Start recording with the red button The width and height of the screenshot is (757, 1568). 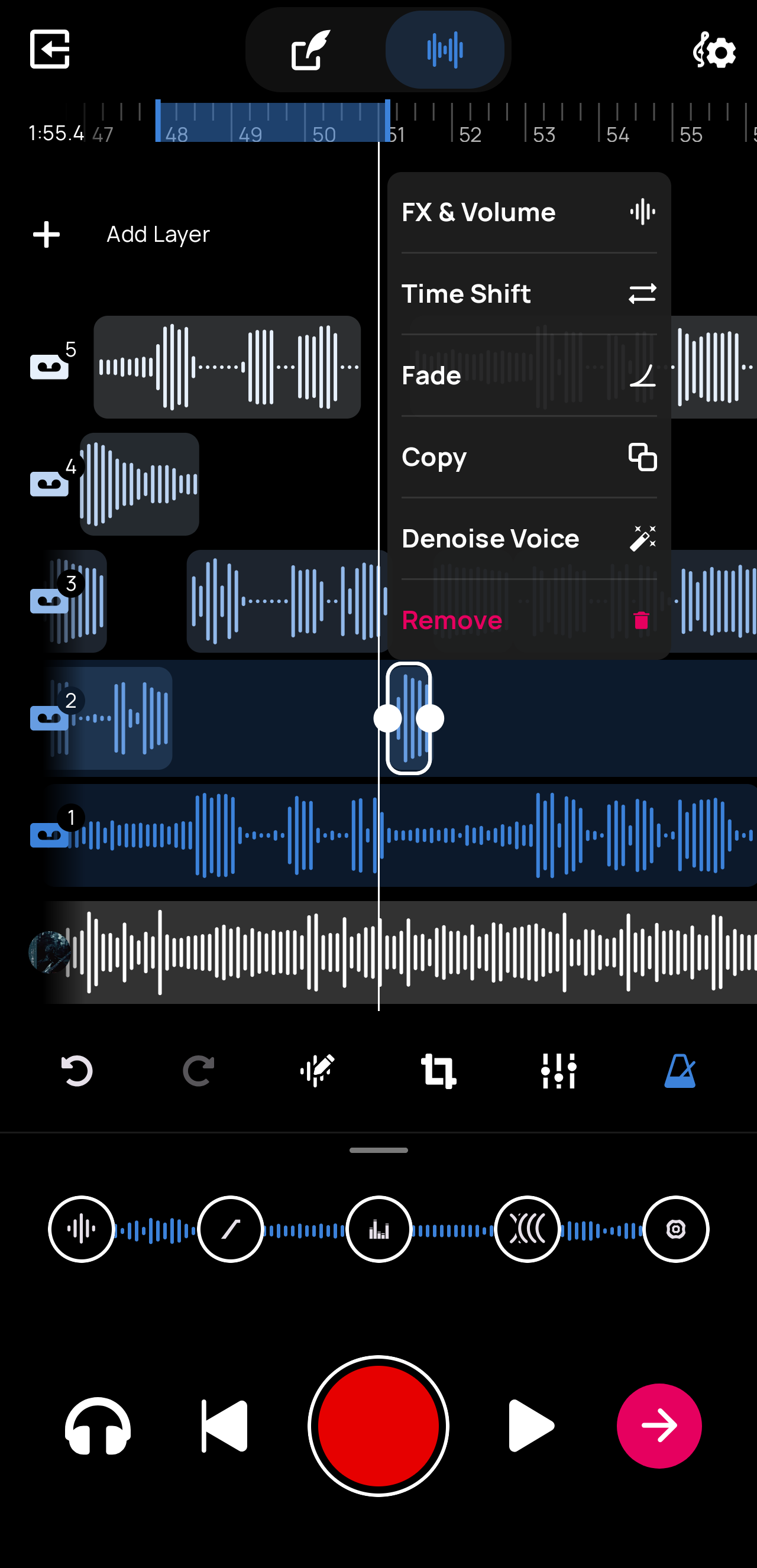pyautogui.click(x=378, y=1426)
